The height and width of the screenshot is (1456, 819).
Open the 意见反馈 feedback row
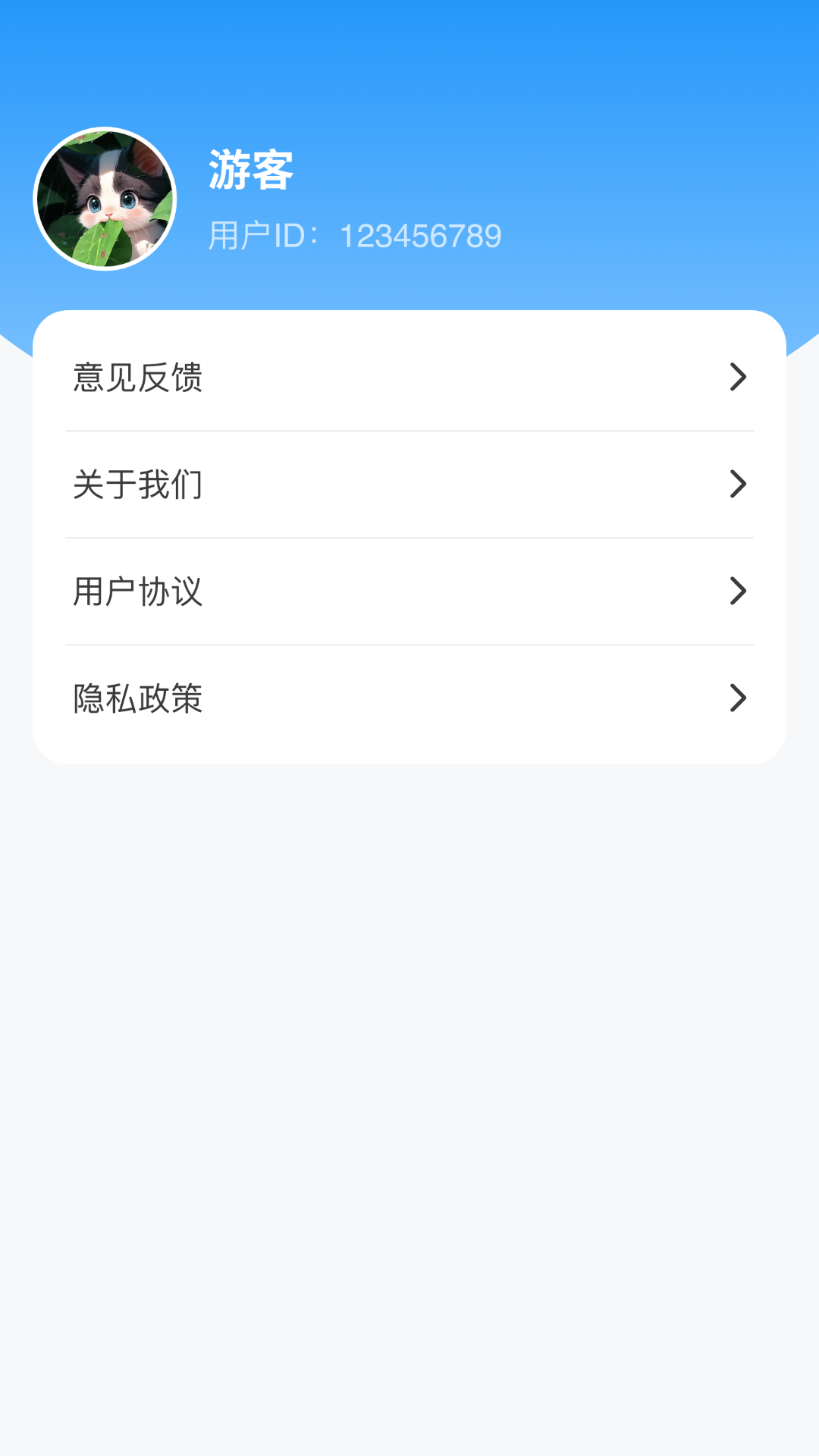point(409,377)
